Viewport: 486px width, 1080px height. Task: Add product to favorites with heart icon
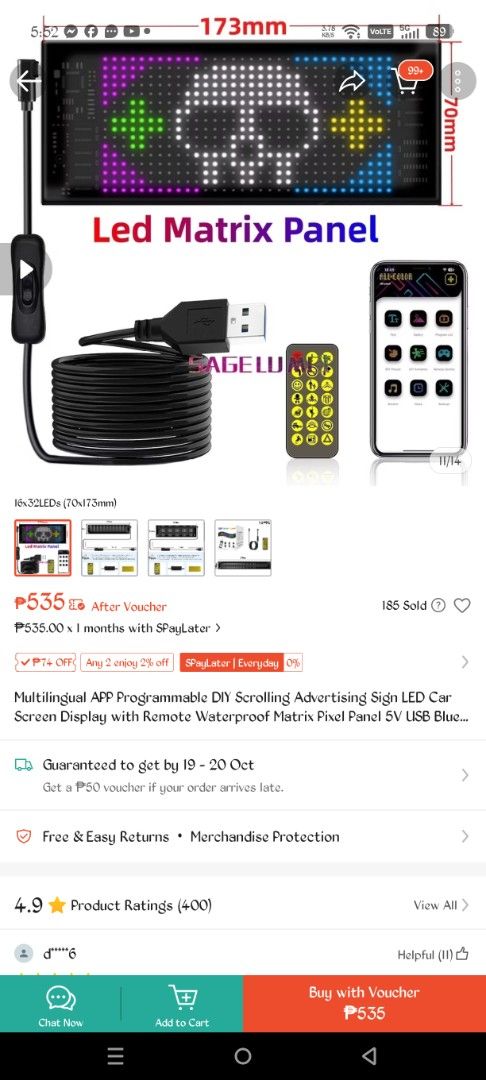(462, 605)
